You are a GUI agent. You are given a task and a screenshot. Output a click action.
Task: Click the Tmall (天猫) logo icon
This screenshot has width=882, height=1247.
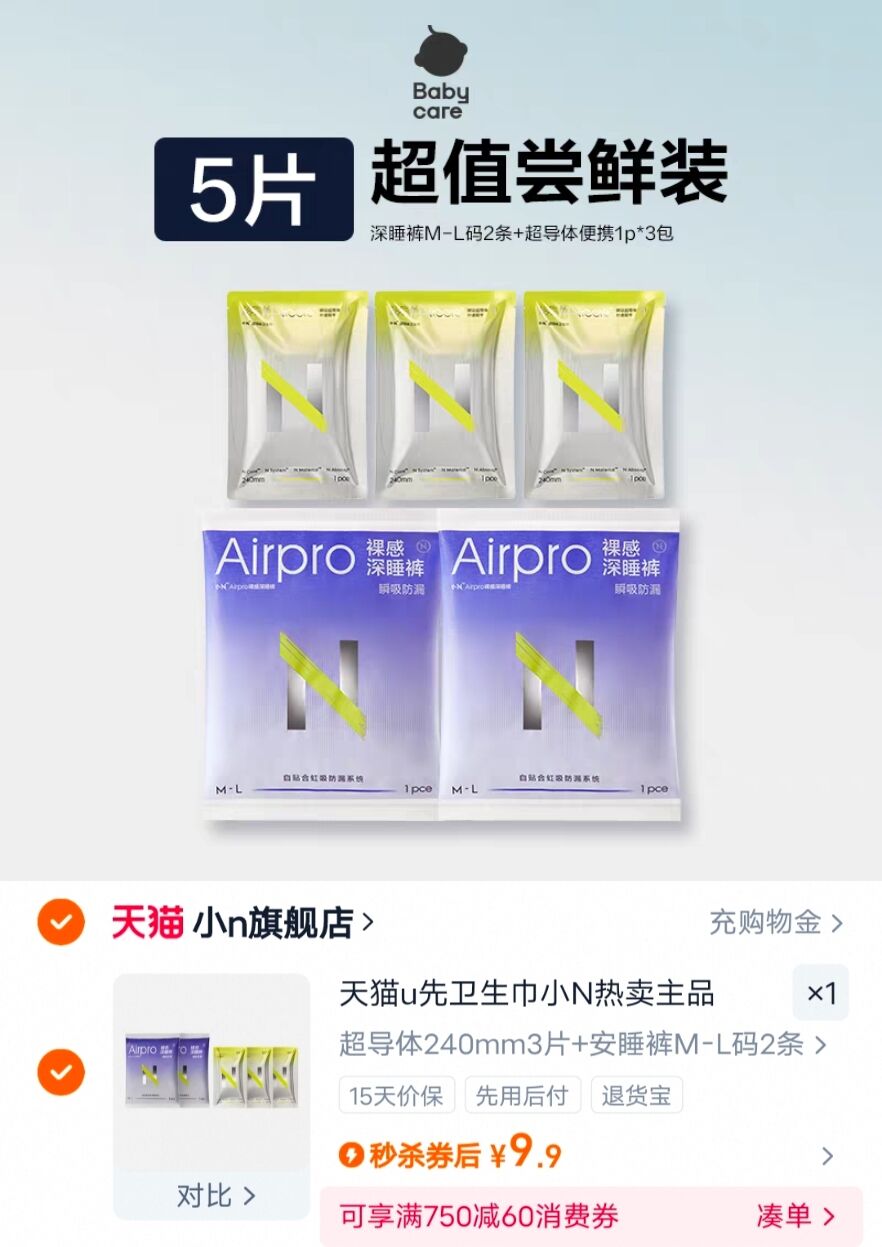coord(148,922)
